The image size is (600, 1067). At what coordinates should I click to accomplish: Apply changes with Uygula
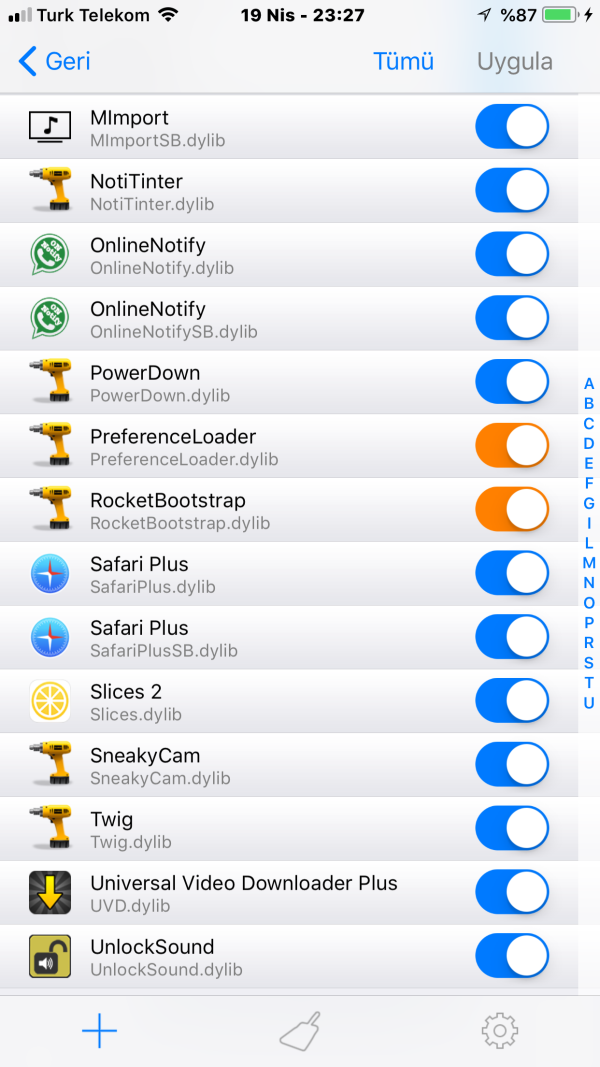pos(514,61)
